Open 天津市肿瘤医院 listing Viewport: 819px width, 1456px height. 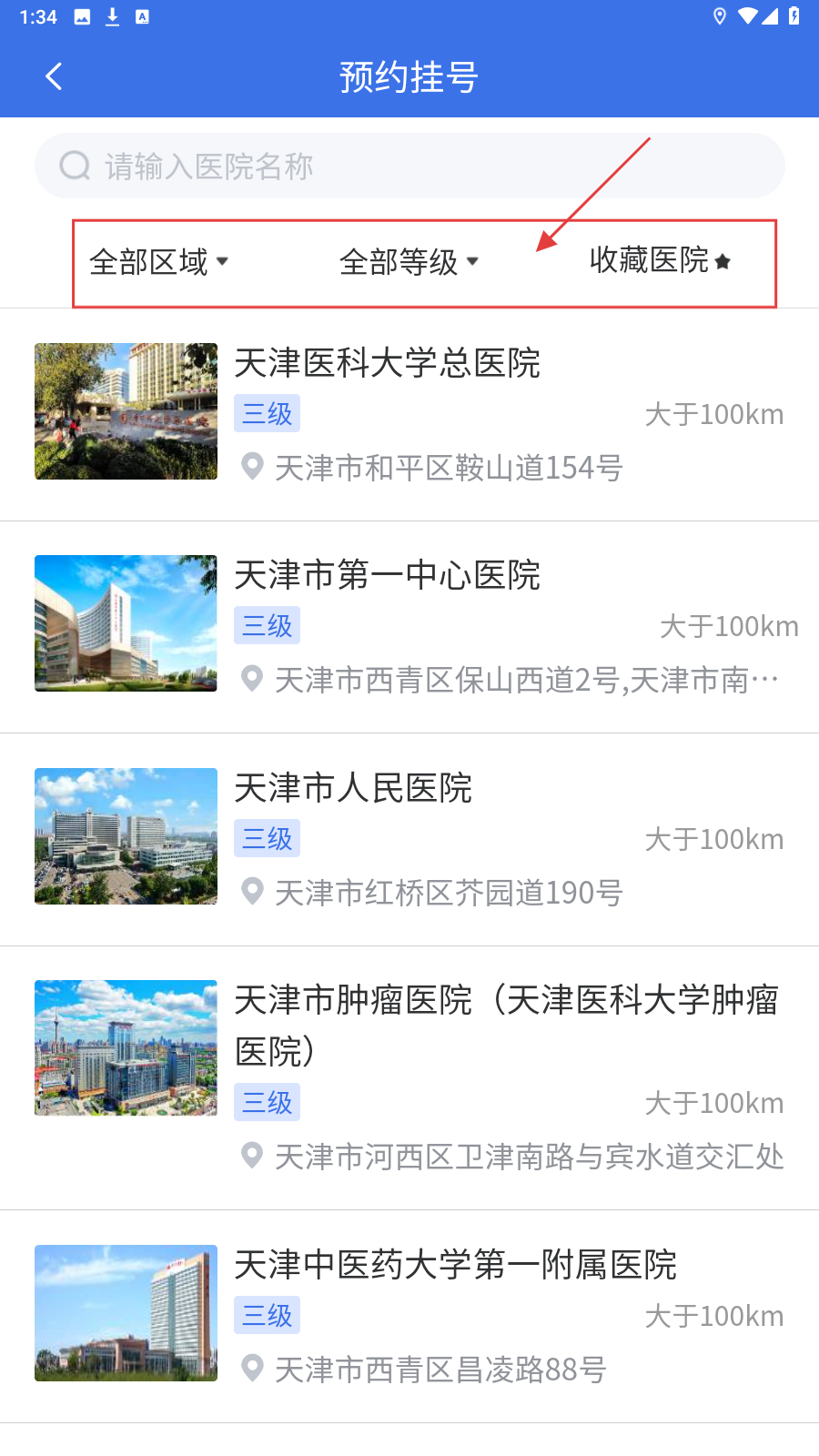pyautogui.click(x=409, y=1077)
